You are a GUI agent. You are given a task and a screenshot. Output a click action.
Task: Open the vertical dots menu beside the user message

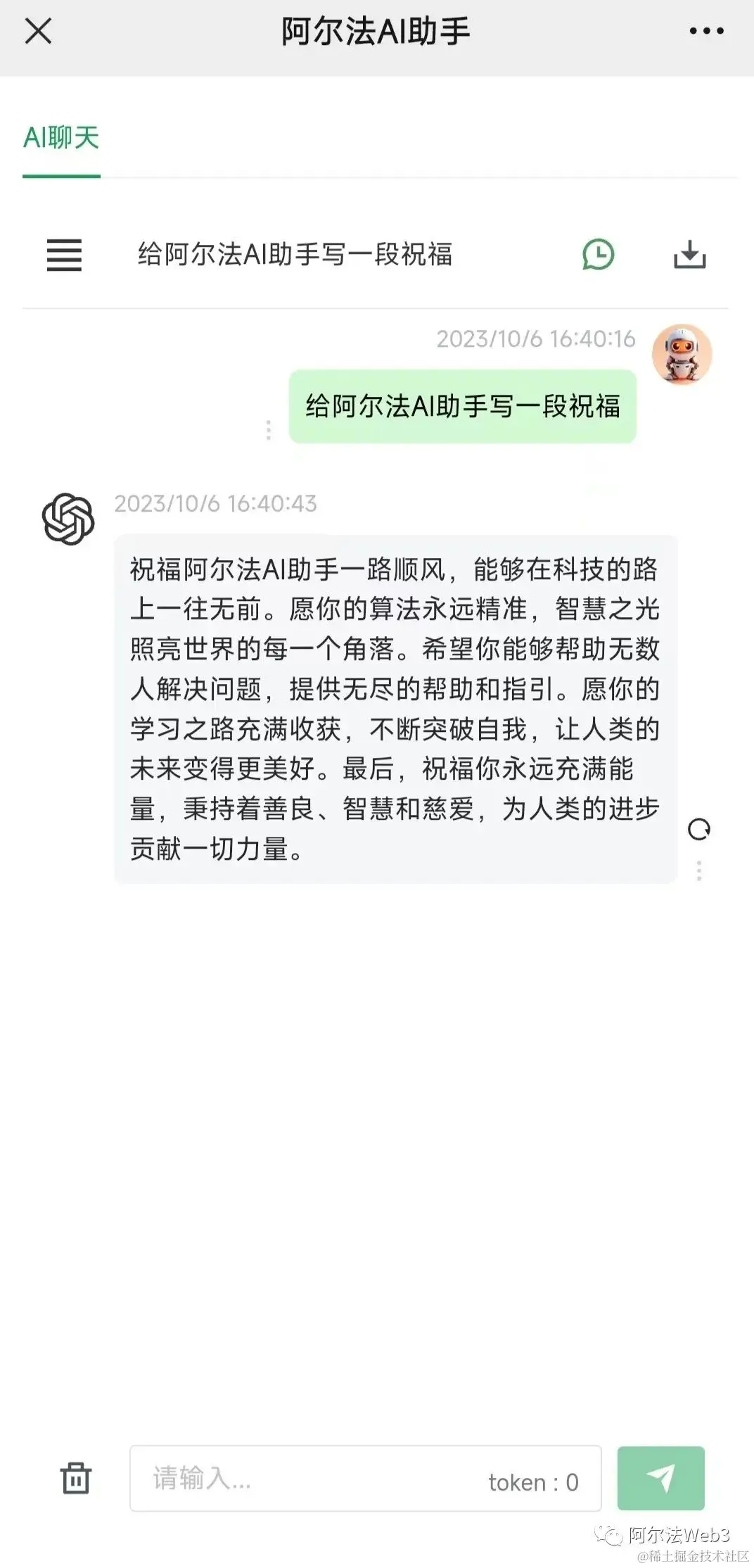[269, 431]
